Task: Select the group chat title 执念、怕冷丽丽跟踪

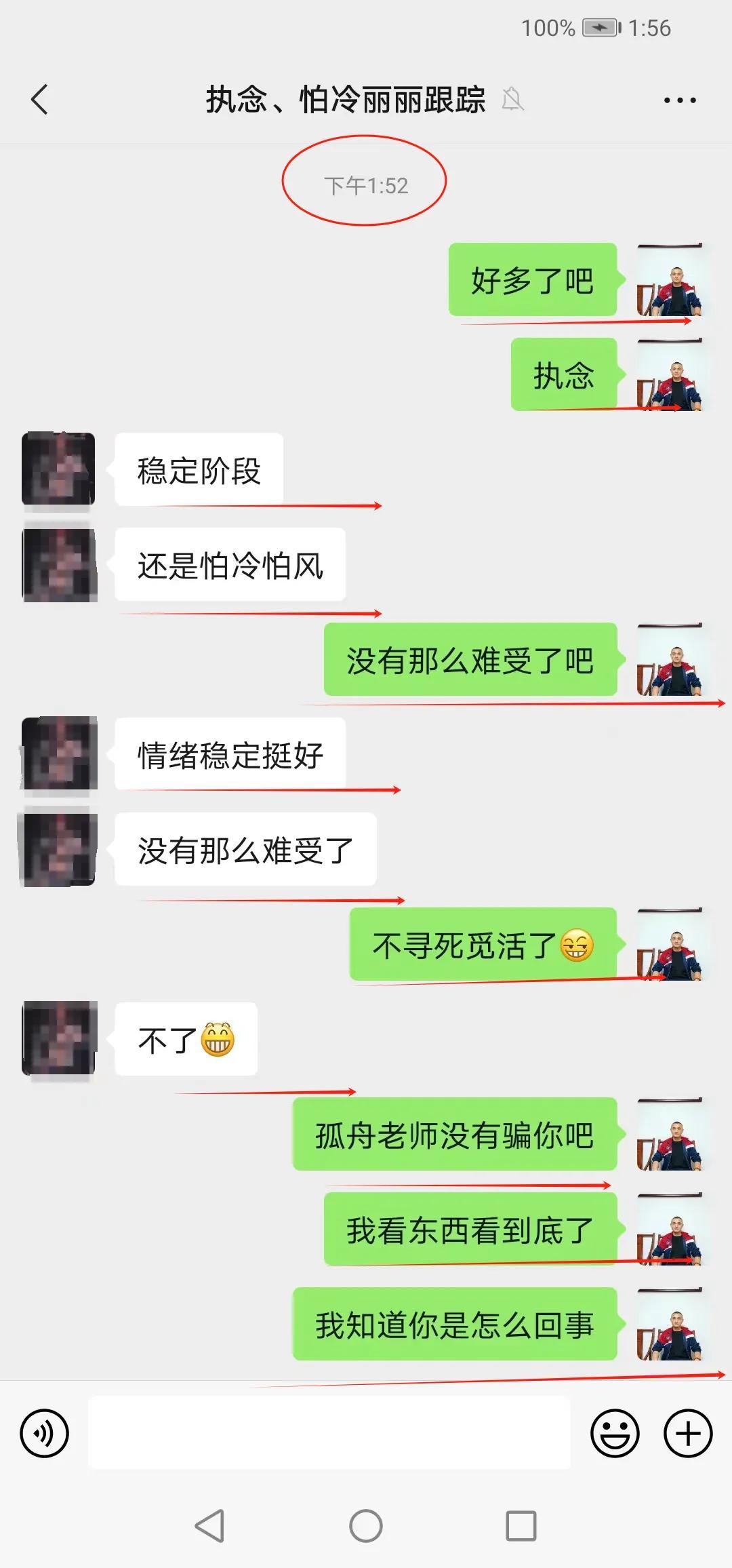Action: pyautogui.click(x=346, y=100)
